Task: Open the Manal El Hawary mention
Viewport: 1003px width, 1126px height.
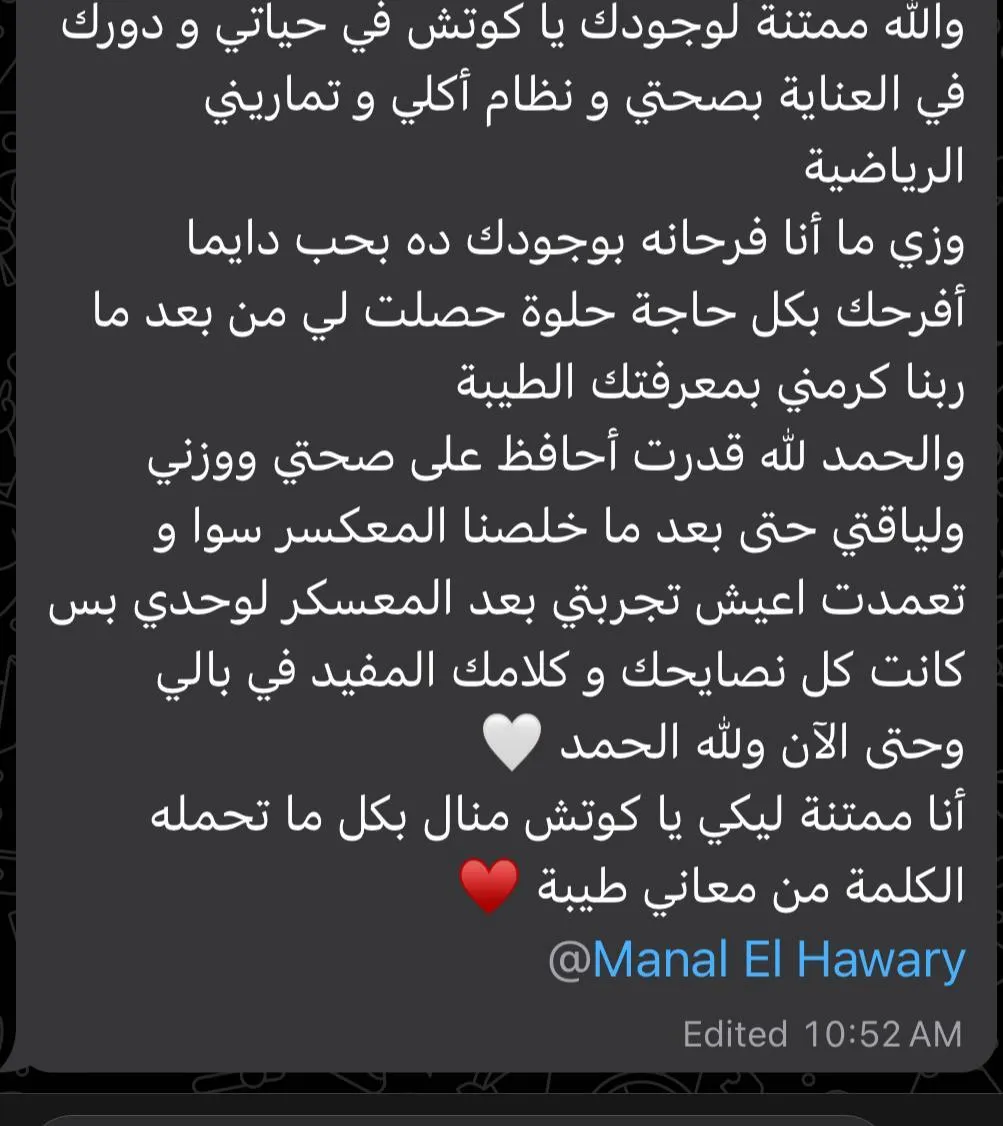Action: click(x=756, y=960)
